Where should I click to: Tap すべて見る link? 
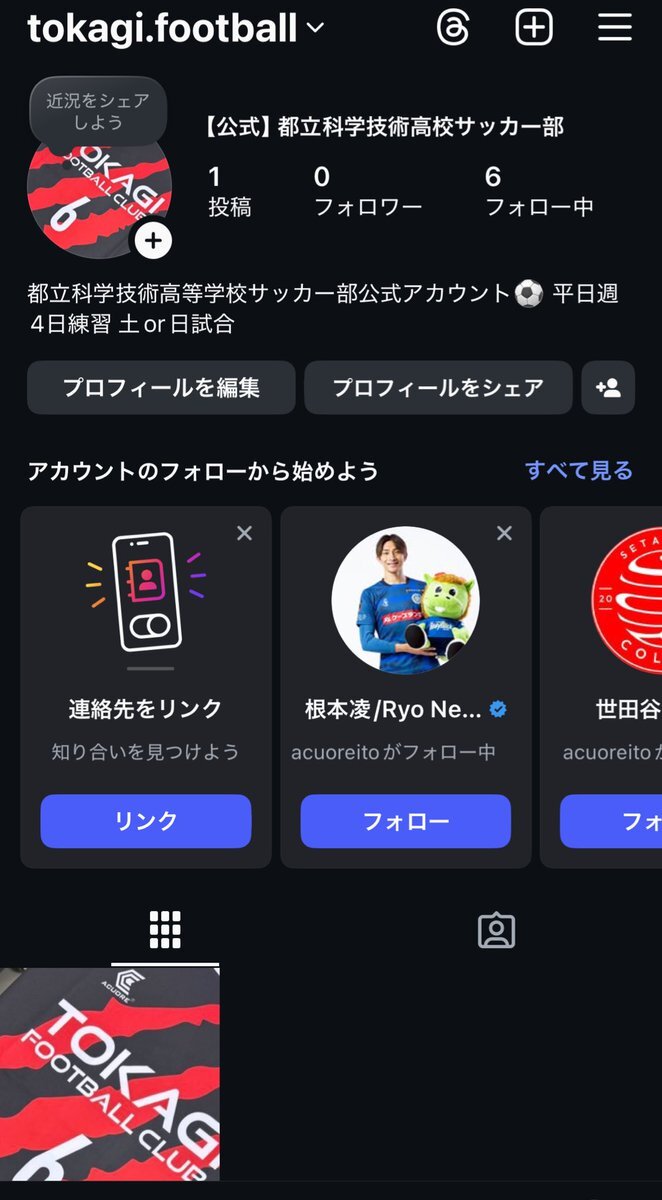click(x=579, y=471)
